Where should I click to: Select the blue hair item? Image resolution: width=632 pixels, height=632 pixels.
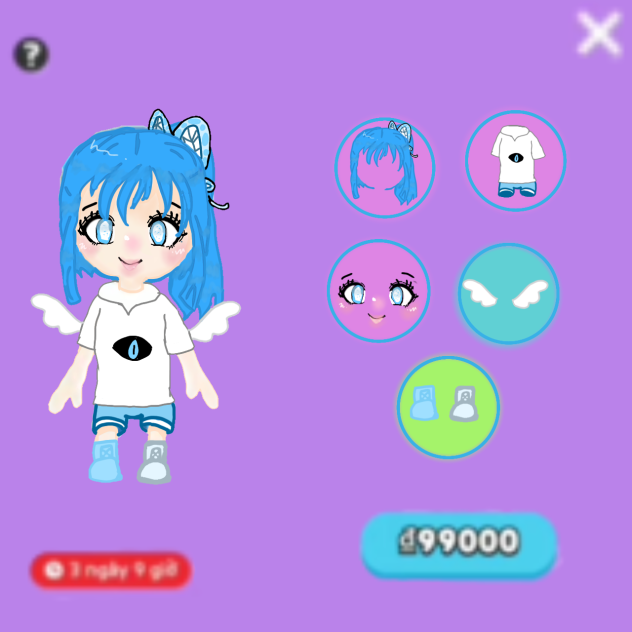coord(384,167)
